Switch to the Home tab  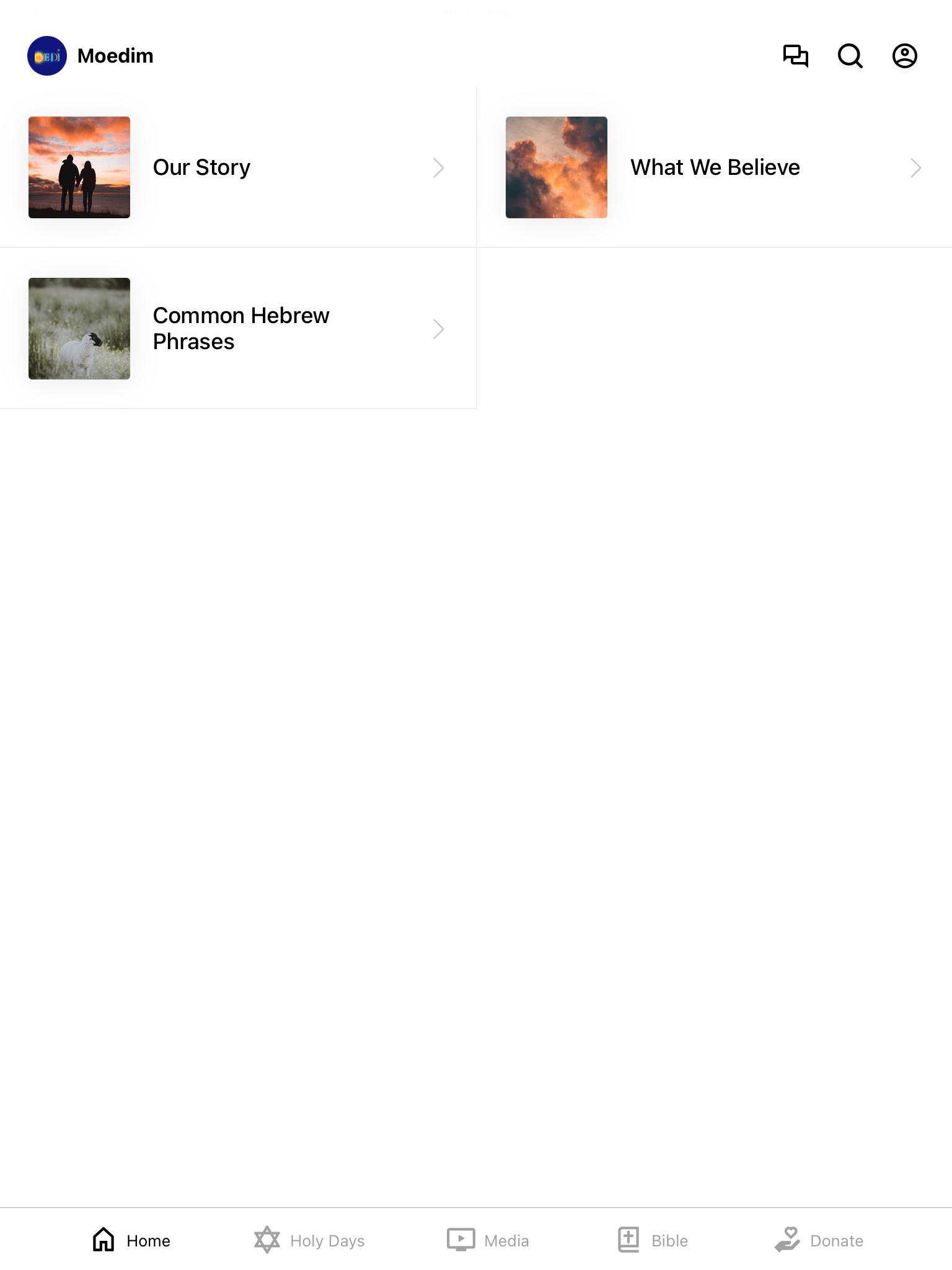(x=131, y=1240)
